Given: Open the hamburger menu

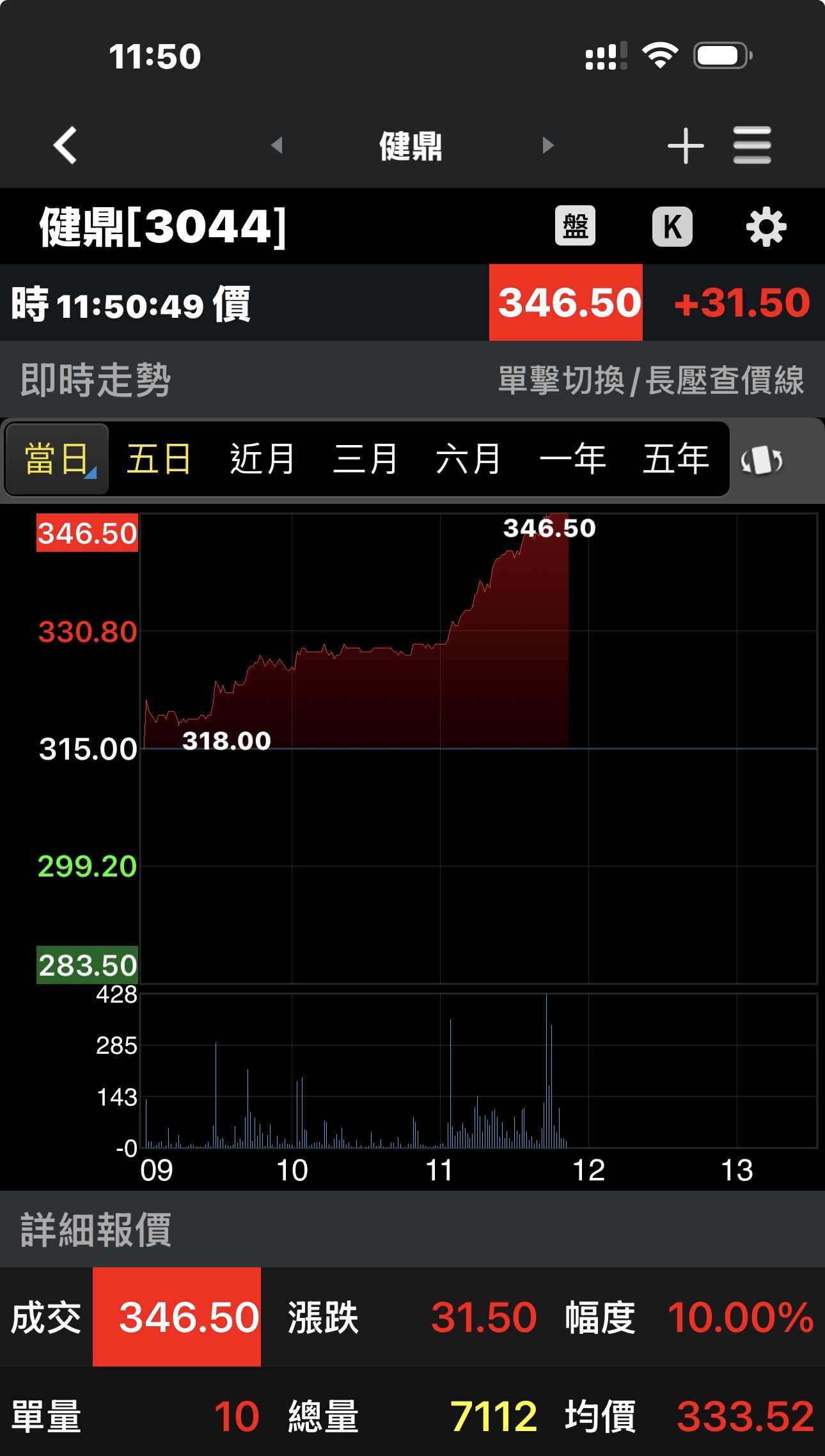Looking at the screenshot, I should pyautogui.click(x=752, y=145).
